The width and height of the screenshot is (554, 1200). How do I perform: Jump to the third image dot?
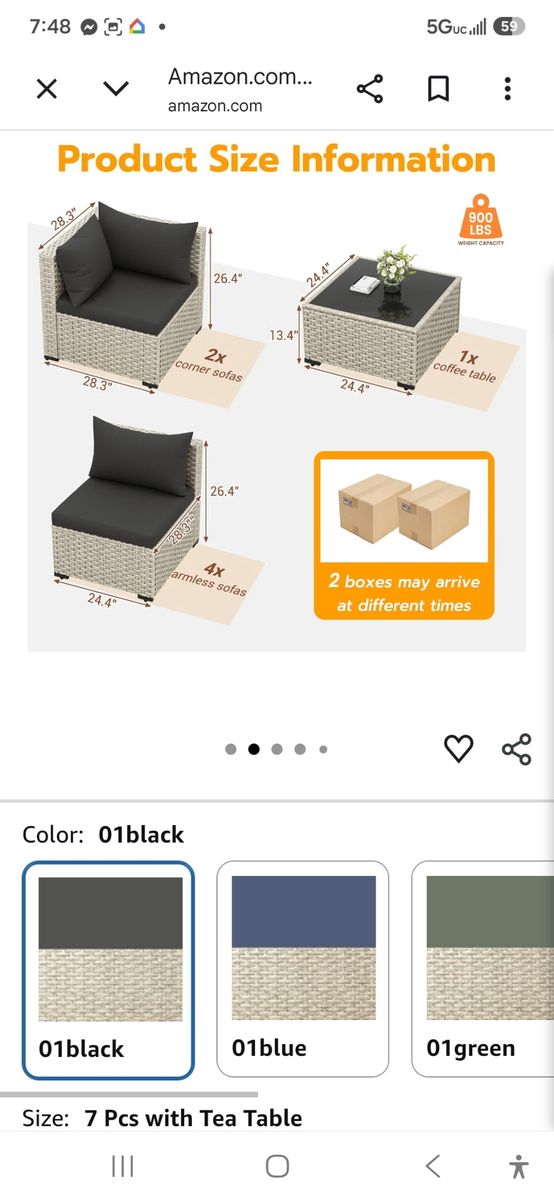pyautogui.click(x=277, y=749)
